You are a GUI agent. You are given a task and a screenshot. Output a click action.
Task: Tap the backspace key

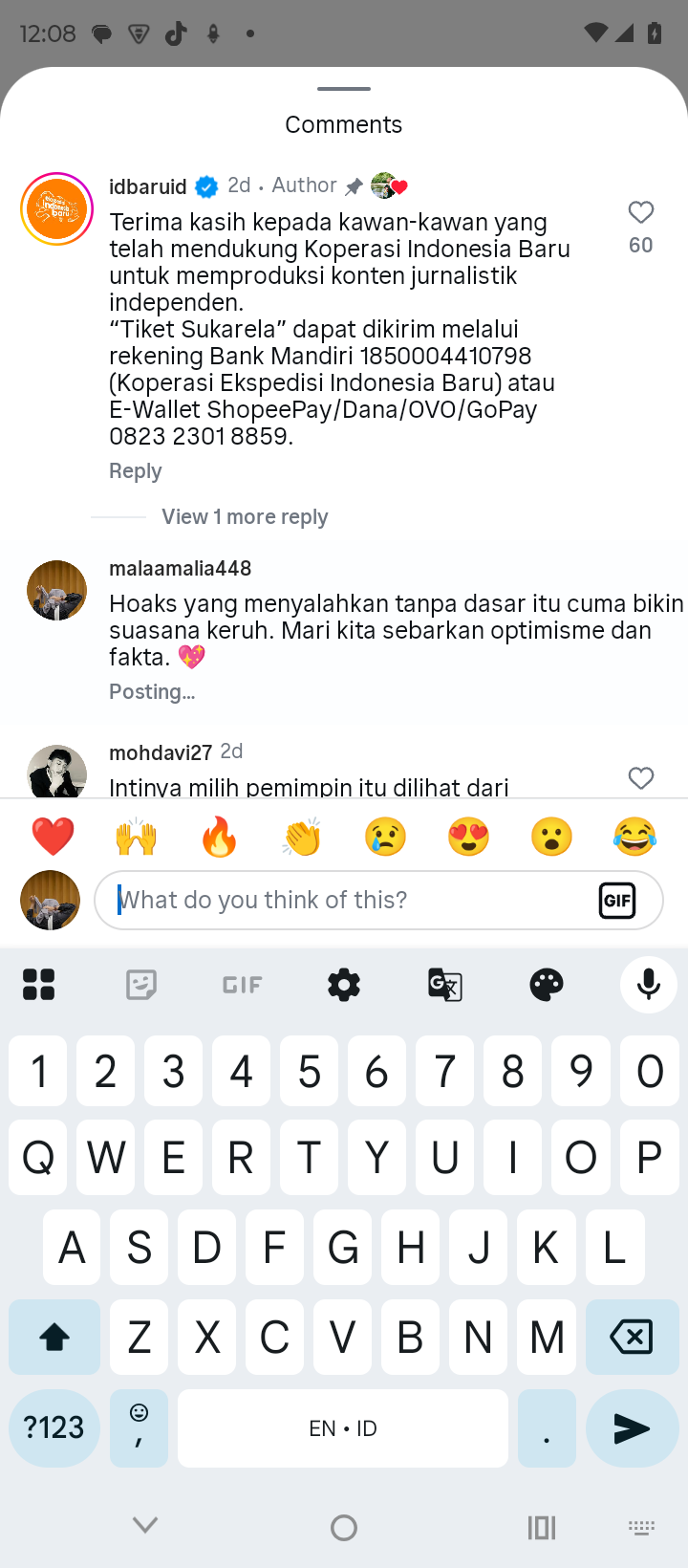(x=632, y=1337)
